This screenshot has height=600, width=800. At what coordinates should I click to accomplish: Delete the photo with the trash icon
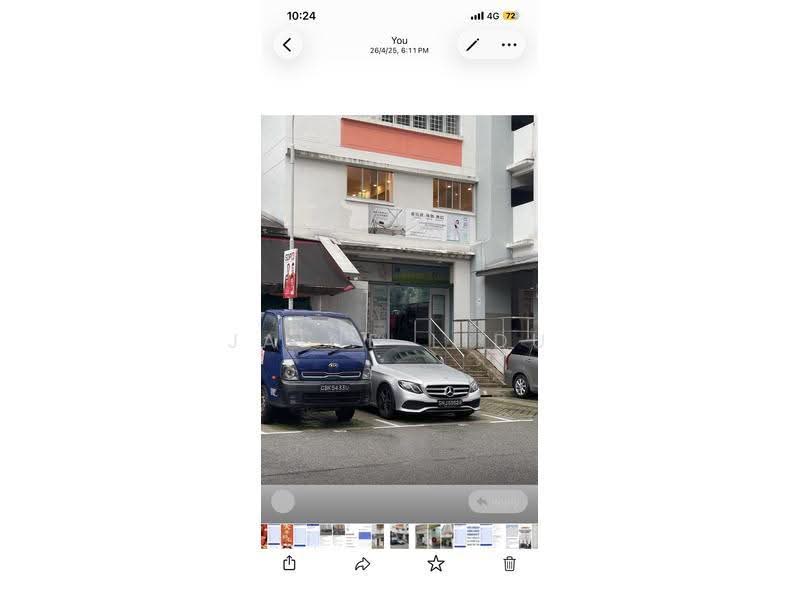[509, 563]
